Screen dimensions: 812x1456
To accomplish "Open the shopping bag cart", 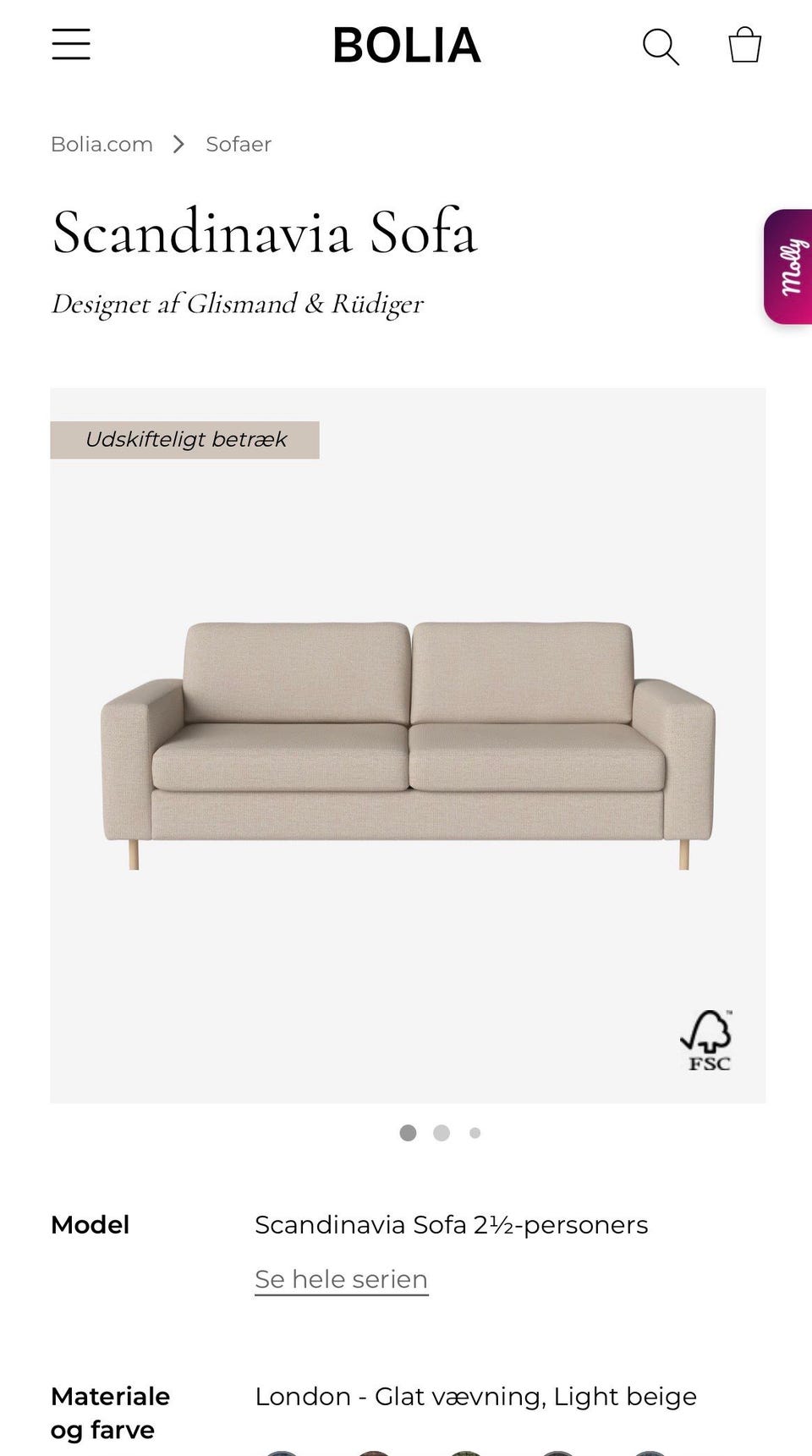I will 745,45.
